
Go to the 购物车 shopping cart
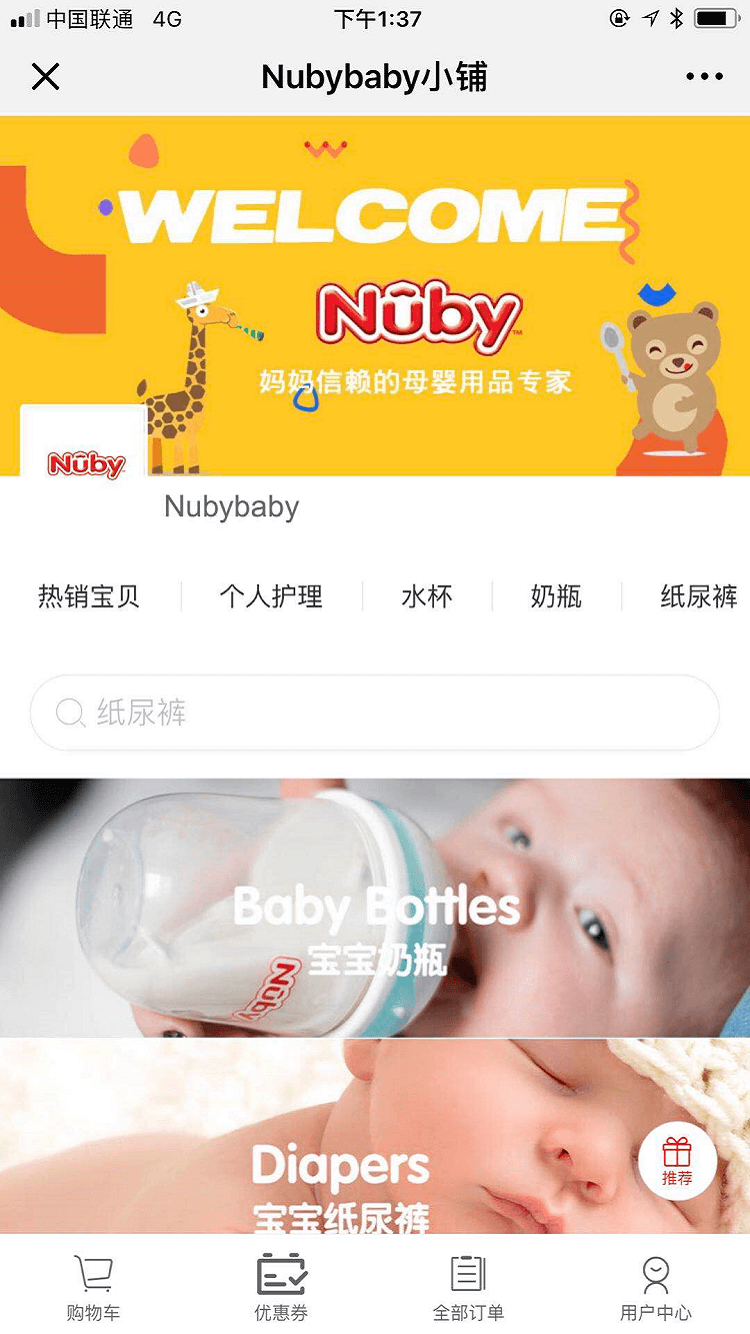93,1288
